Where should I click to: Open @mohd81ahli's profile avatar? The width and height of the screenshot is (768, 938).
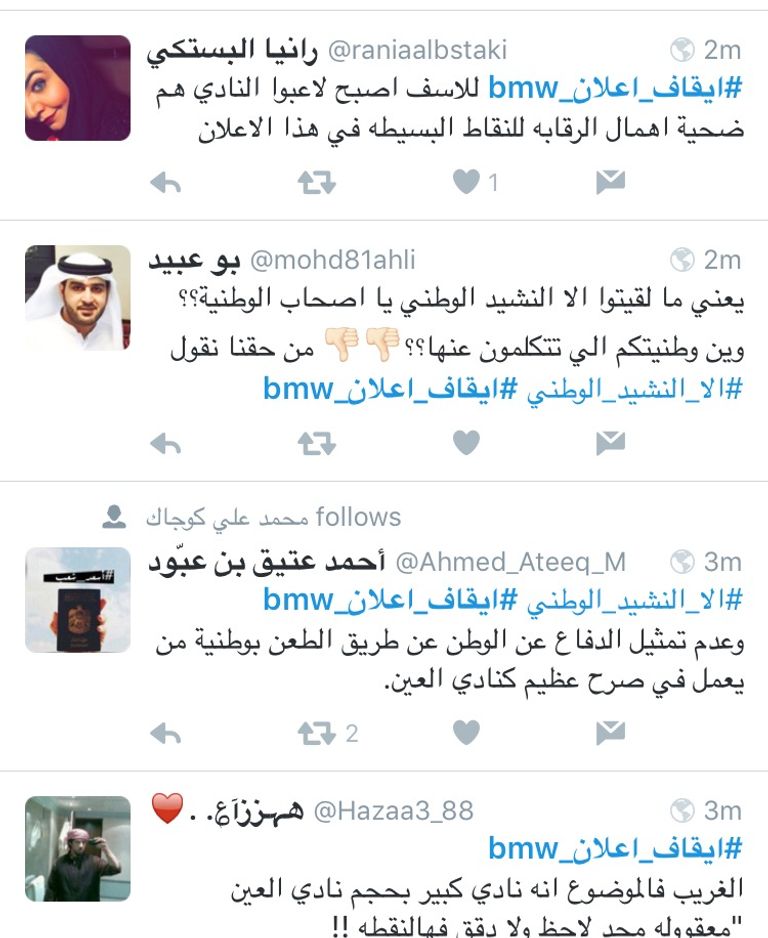click(x=77, y=297)
